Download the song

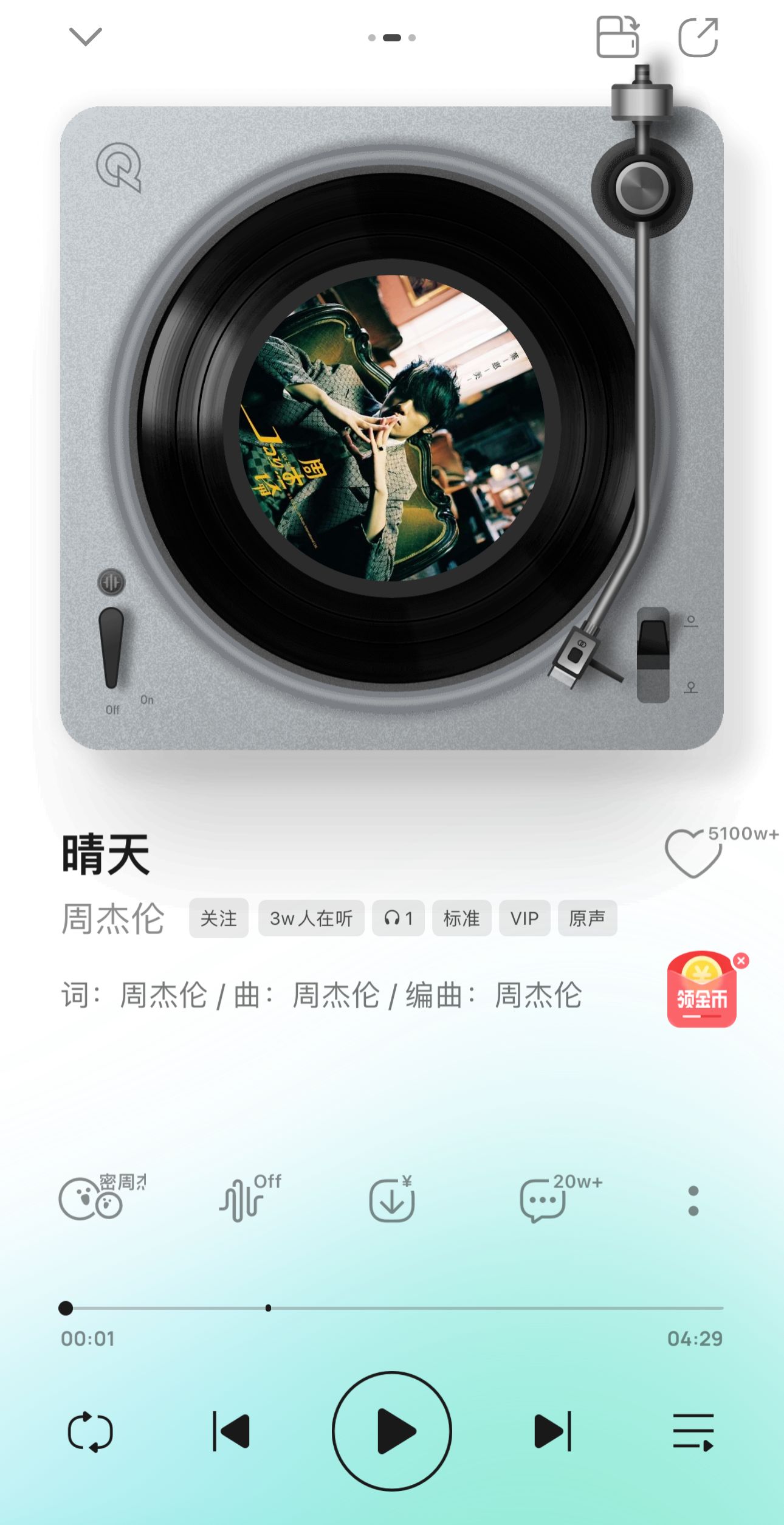click(392, 1199)
